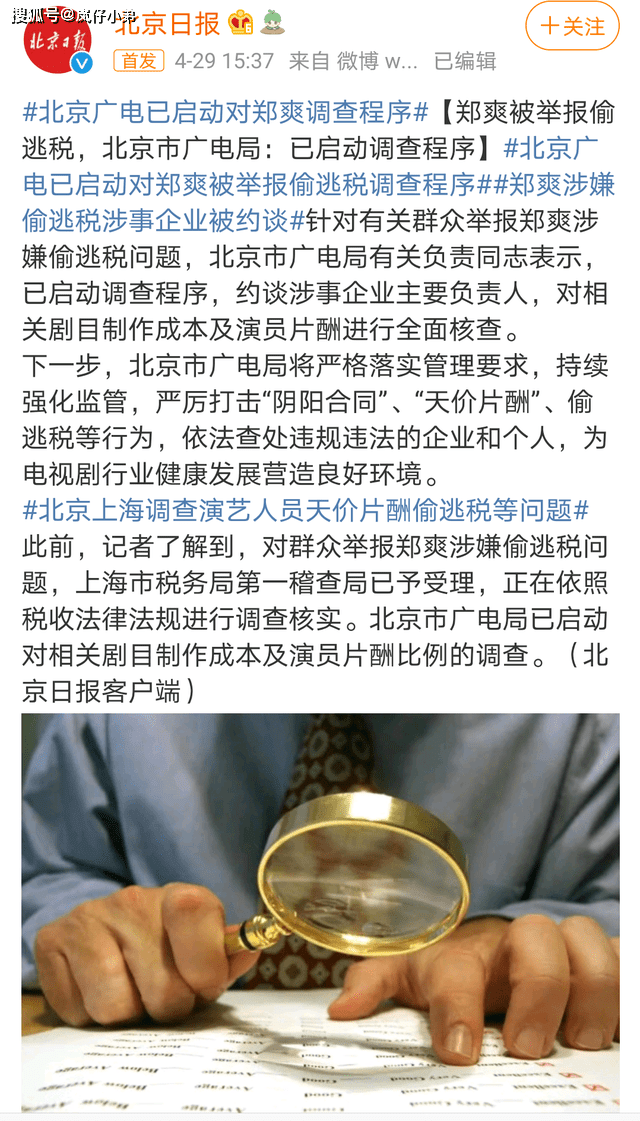Open hashtag #北京上海调查演艺人员天价片酬偷逃税等问题#

click(305, 510)
